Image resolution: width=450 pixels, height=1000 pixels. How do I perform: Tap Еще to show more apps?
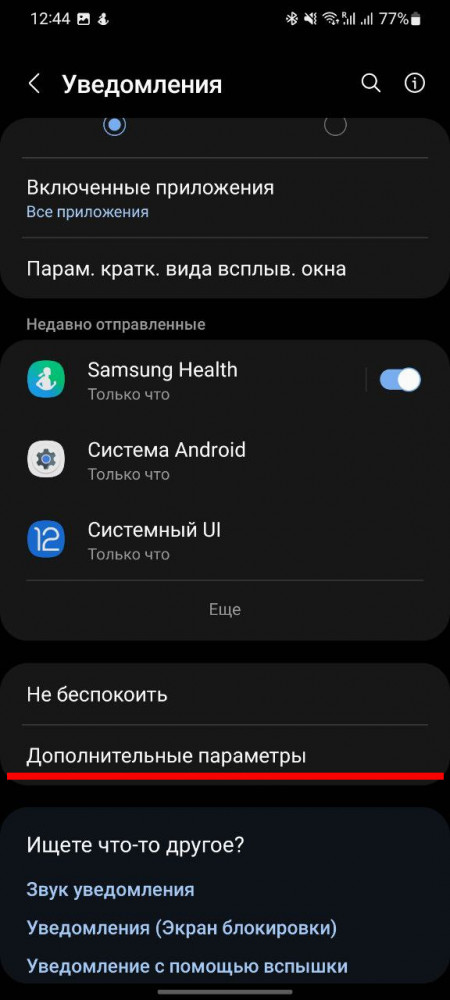pos(225,610)
